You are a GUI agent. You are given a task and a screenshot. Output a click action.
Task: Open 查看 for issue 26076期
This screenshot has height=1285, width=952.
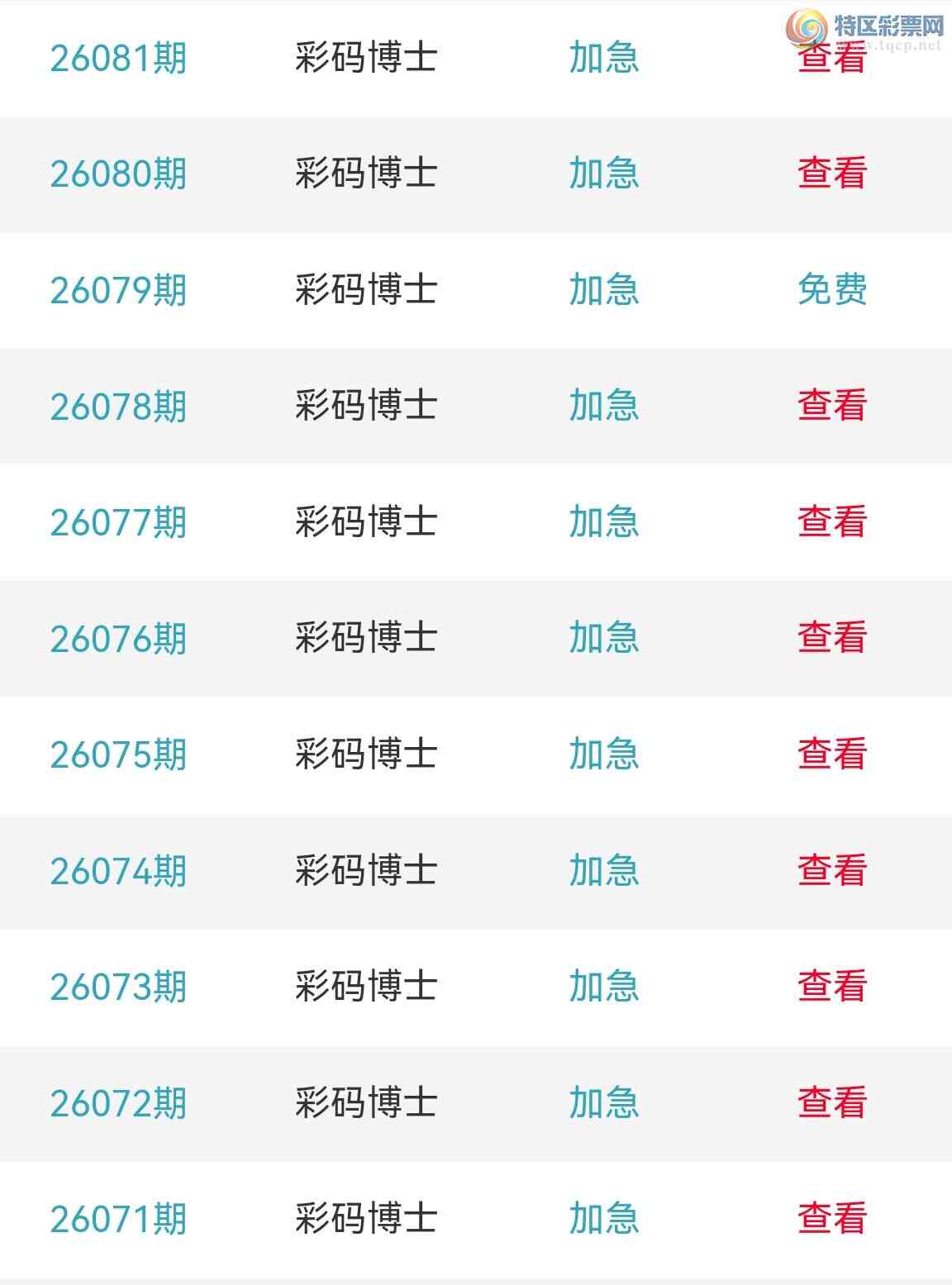click(x=831, y=638)
